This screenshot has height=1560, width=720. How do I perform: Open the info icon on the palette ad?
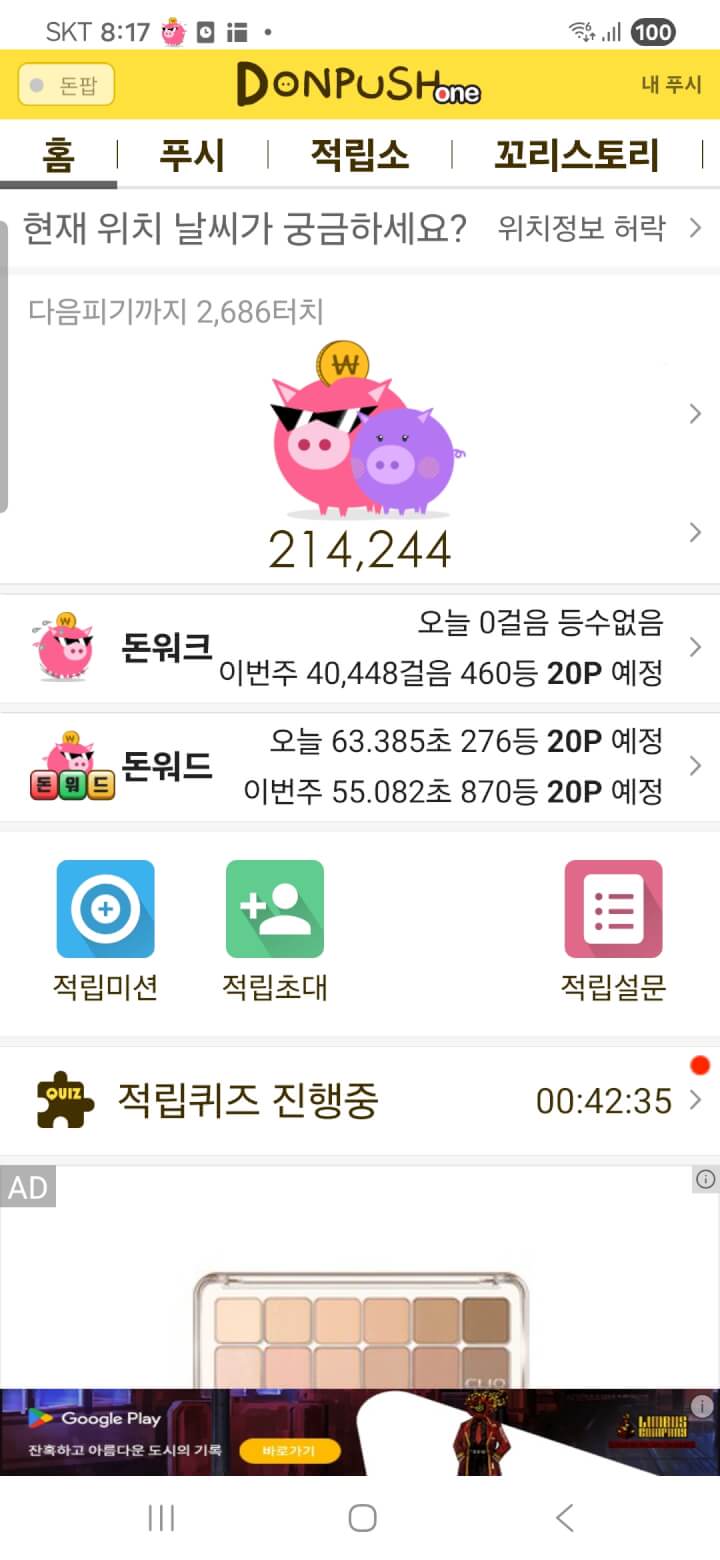pos(705,1180)
